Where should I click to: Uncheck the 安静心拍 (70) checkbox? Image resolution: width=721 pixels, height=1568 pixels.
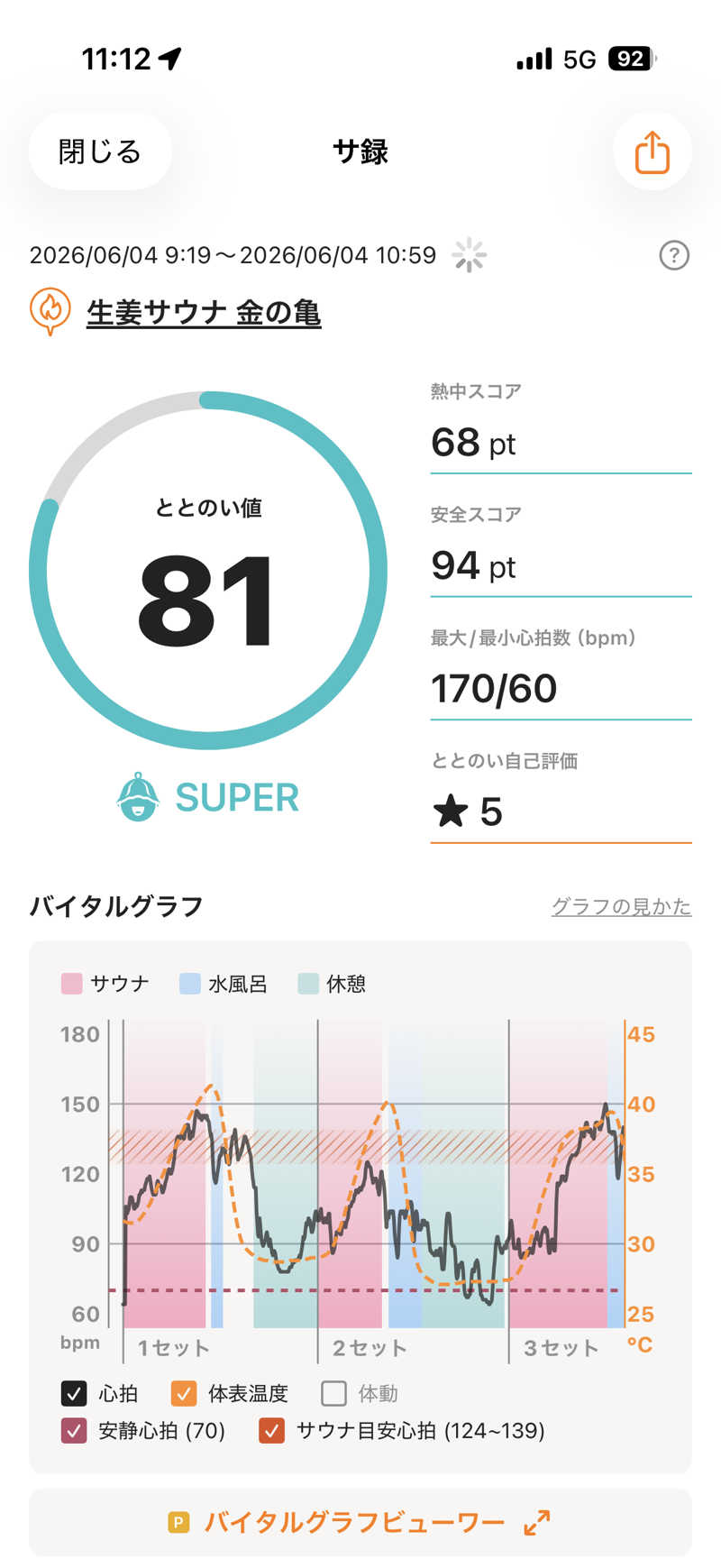coord(74,1430)
